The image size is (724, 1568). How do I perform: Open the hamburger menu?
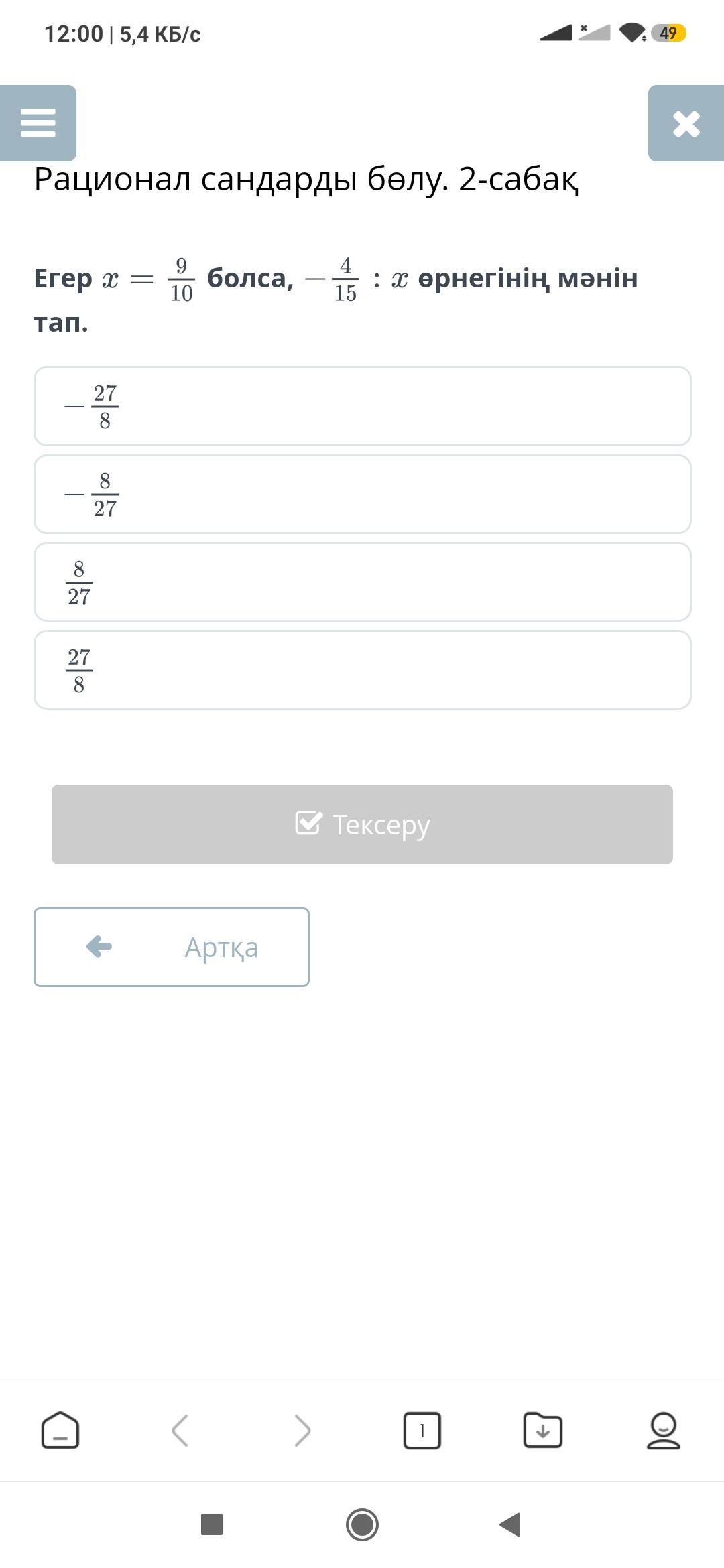(x=38, y=123)
